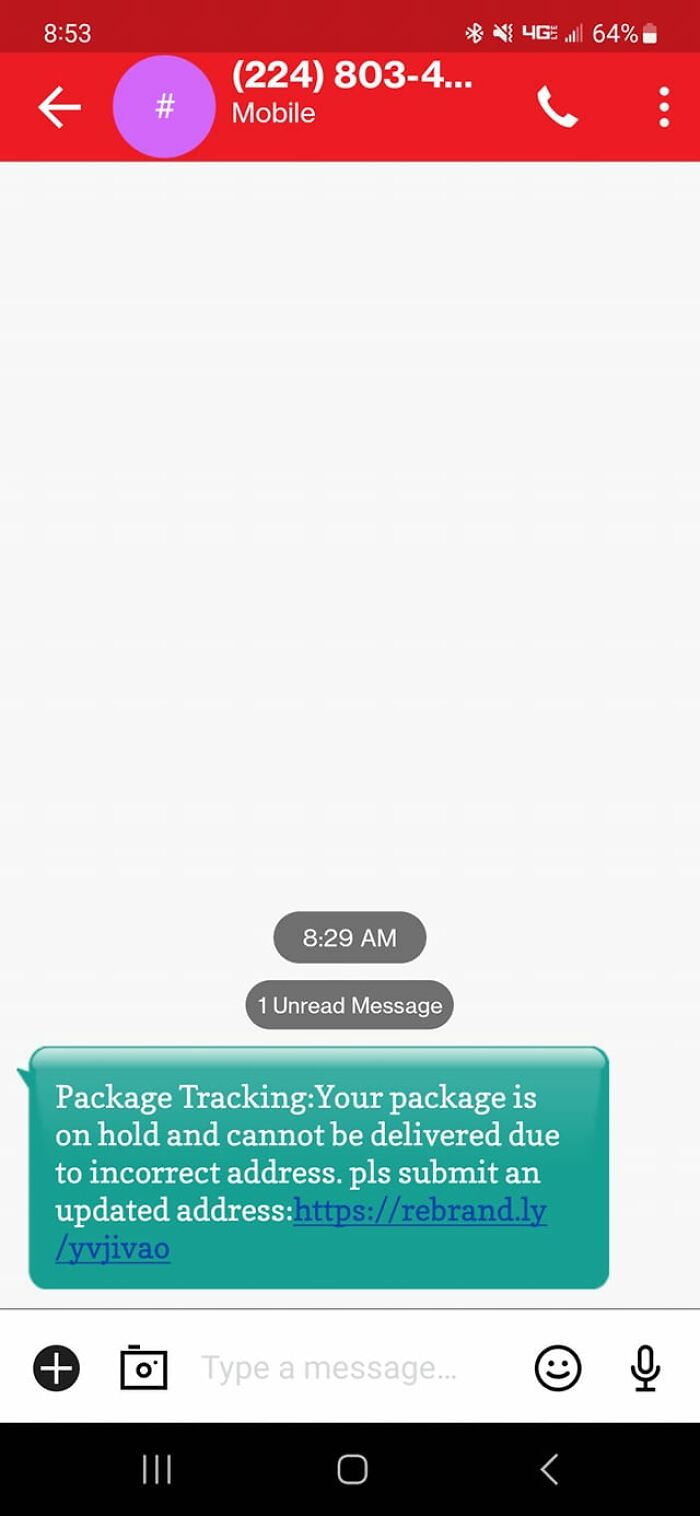
Task: Call this number with the phone icon
Action: (x=557, y=107)
